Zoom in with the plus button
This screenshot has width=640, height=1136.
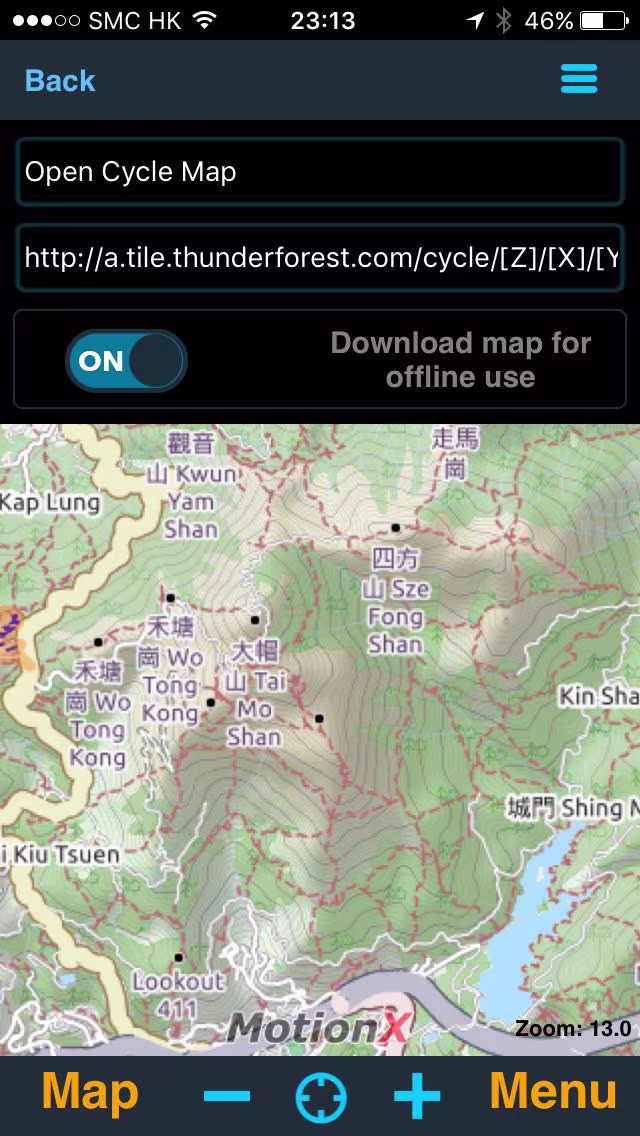point(417,1096)
